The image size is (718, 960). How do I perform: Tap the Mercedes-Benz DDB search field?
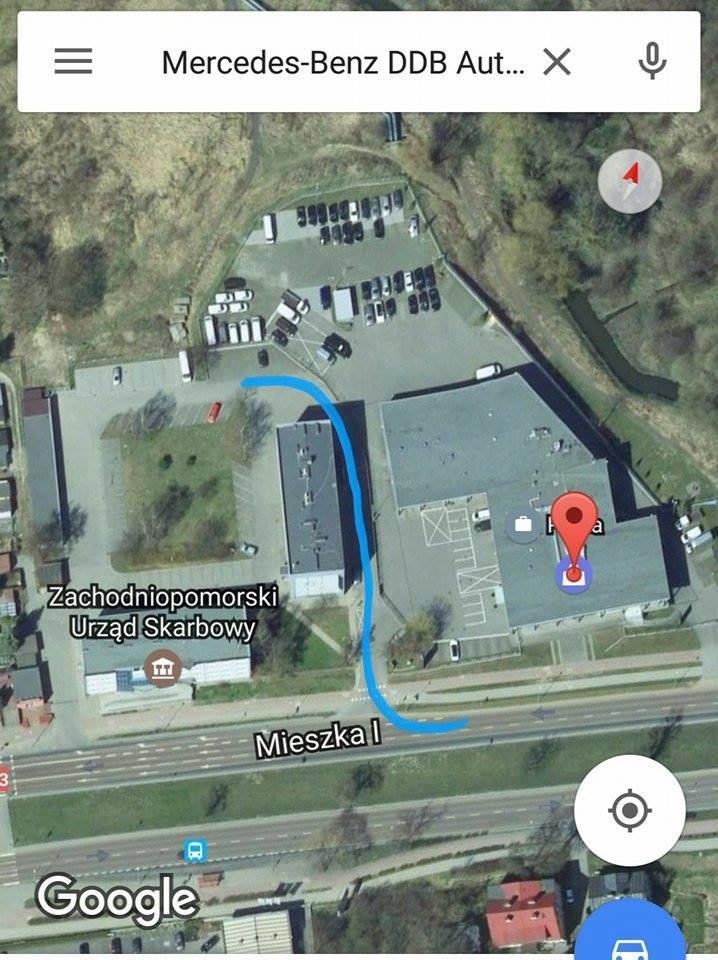340,63
